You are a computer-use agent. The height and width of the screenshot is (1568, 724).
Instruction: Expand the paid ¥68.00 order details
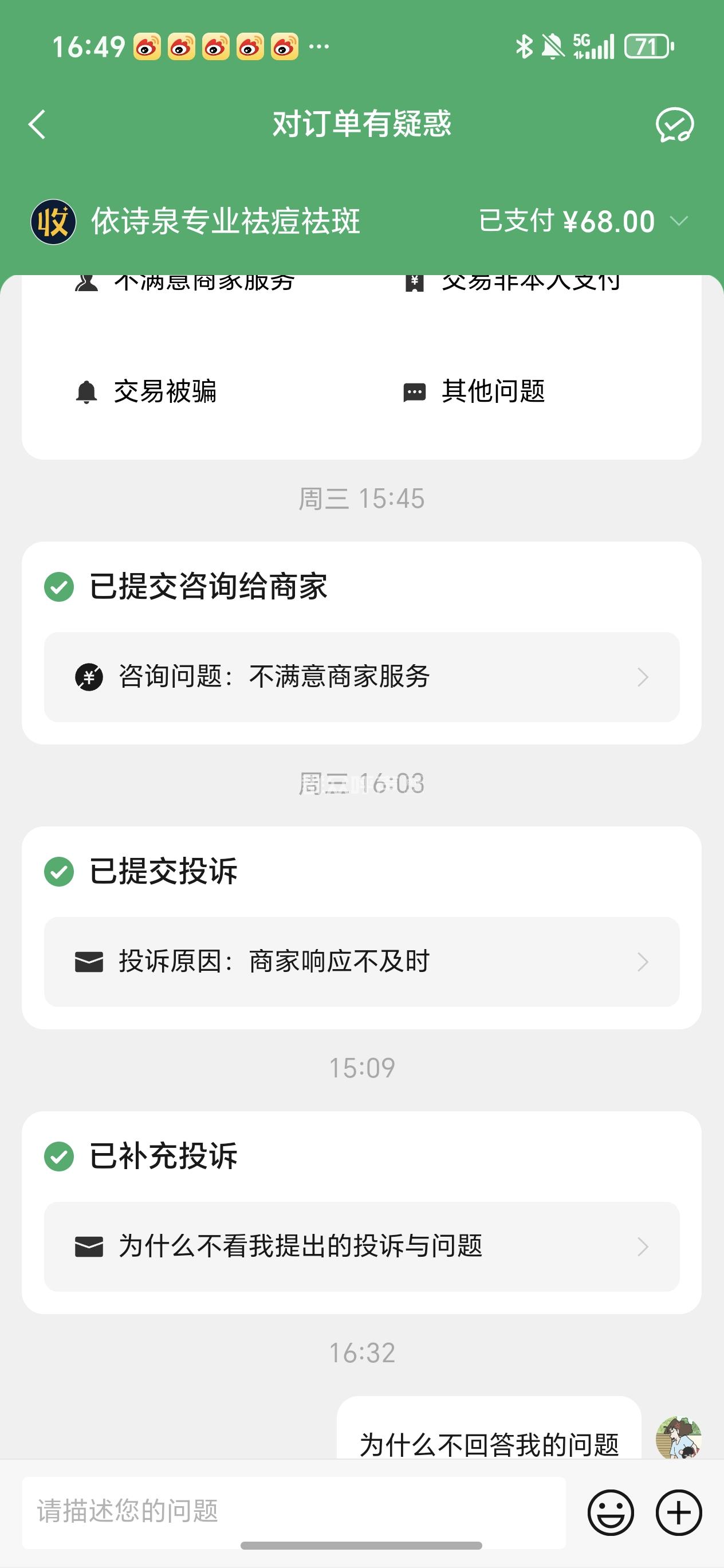click(678, 221)
